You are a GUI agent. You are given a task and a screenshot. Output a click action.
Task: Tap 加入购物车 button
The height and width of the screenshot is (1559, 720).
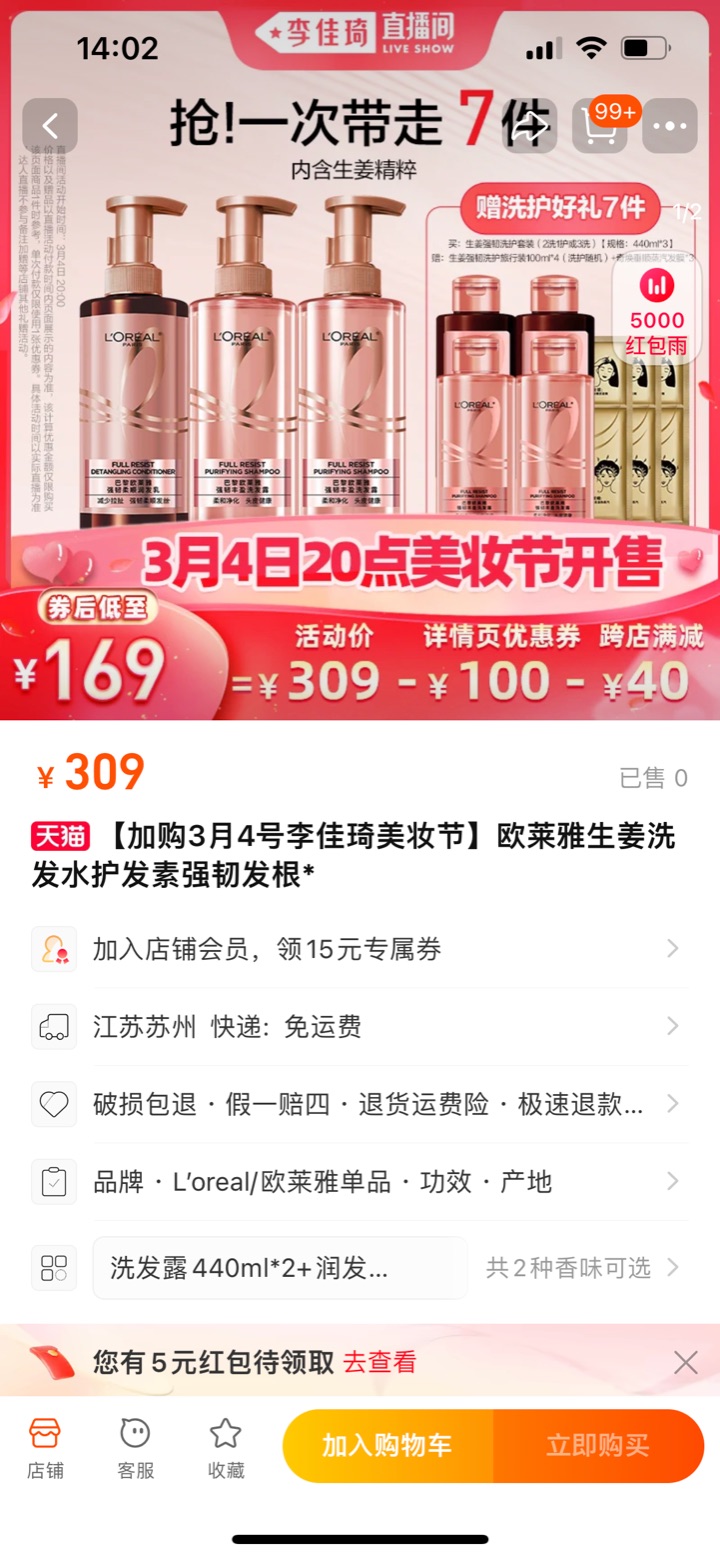(387, 1445)
